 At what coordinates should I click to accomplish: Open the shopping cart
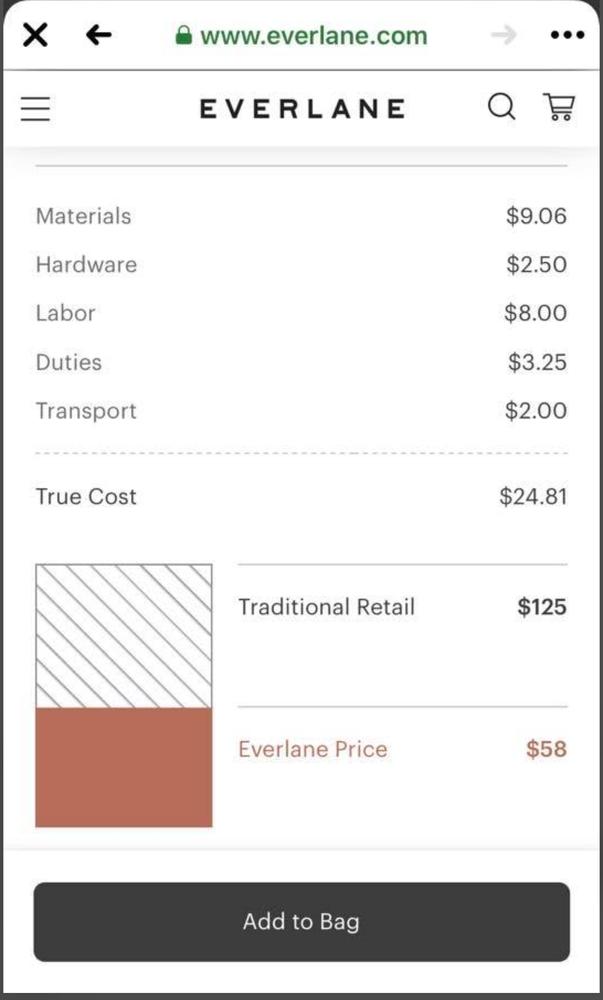point(559,107)
